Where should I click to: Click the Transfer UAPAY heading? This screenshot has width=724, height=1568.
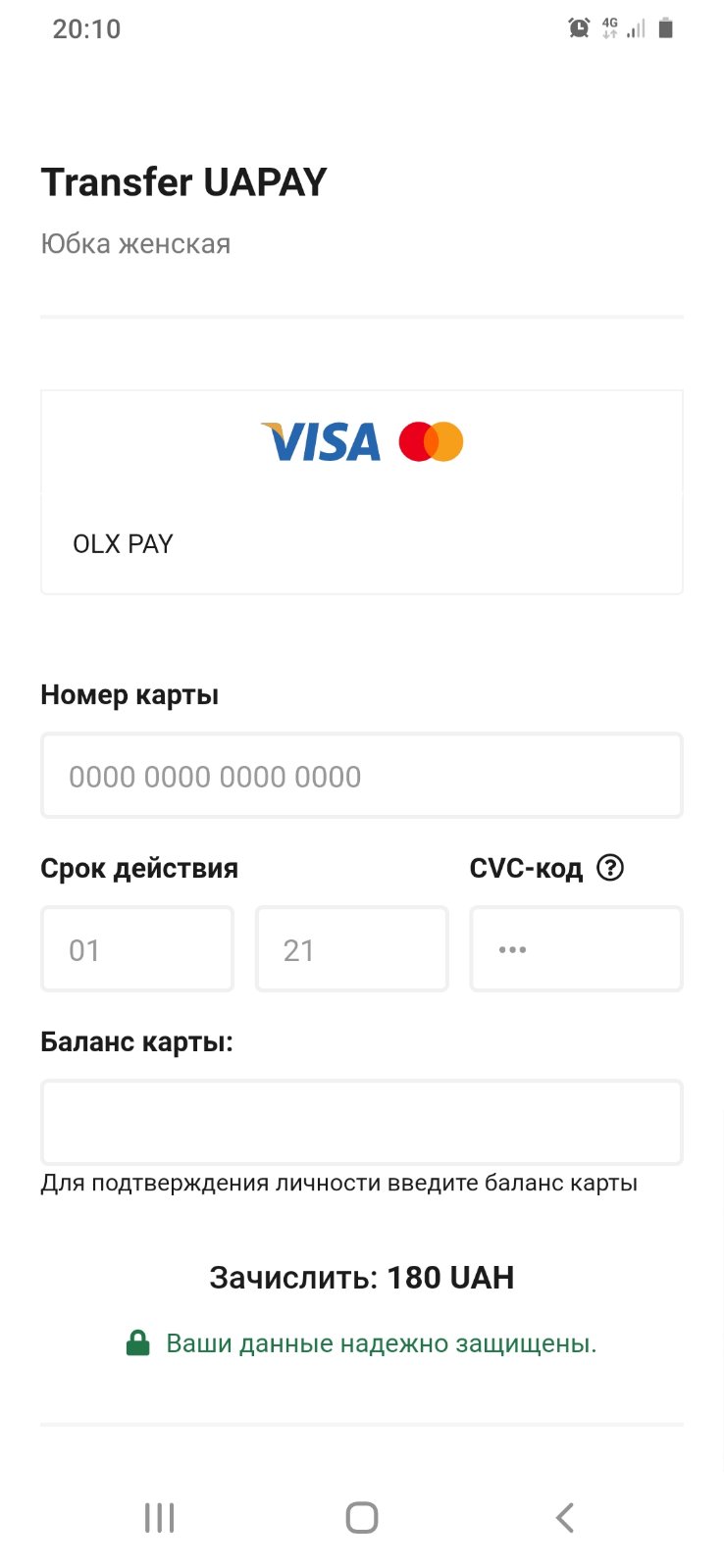(x=182, y=181)
